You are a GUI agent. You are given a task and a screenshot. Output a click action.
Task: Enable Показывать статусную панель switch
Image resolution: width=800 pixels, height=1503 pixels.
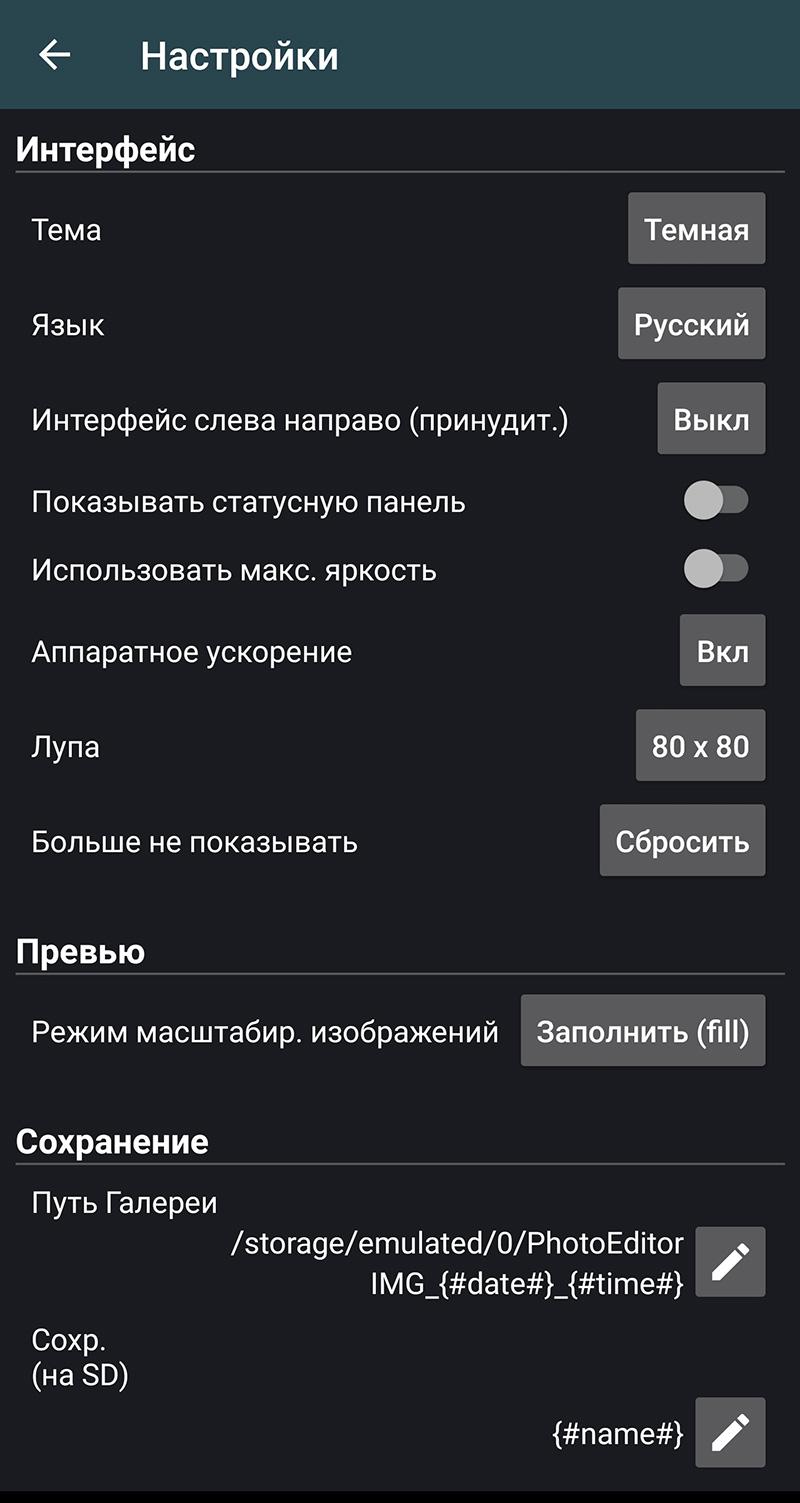point(716,501)
